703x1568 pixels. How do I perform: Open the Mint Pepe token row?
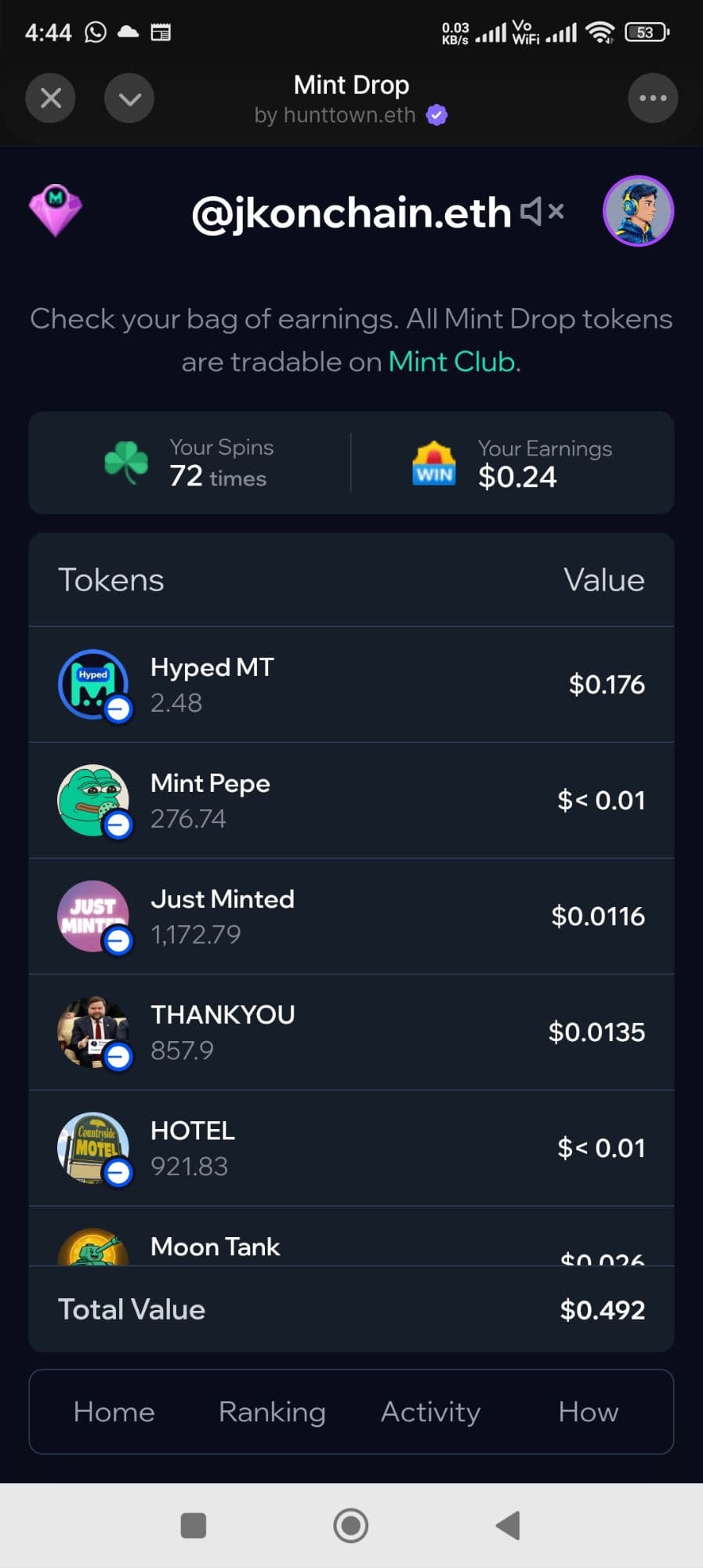[x=351, y=800]
